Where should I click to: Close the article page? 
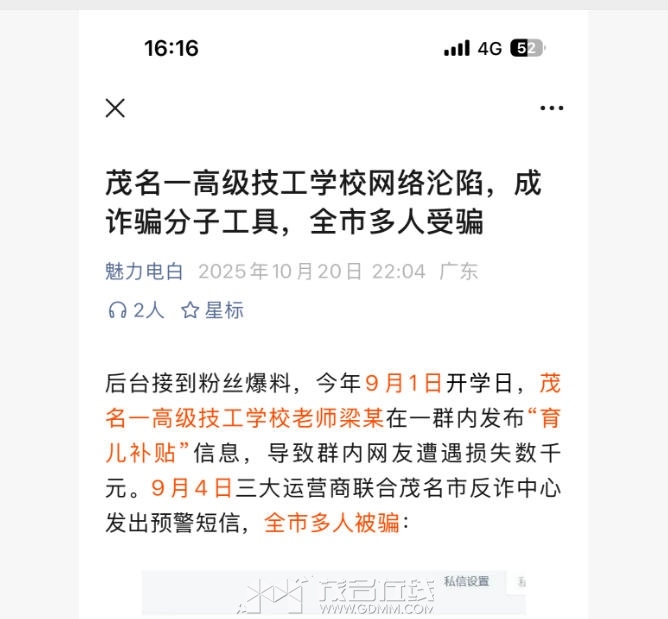[116, 108]
